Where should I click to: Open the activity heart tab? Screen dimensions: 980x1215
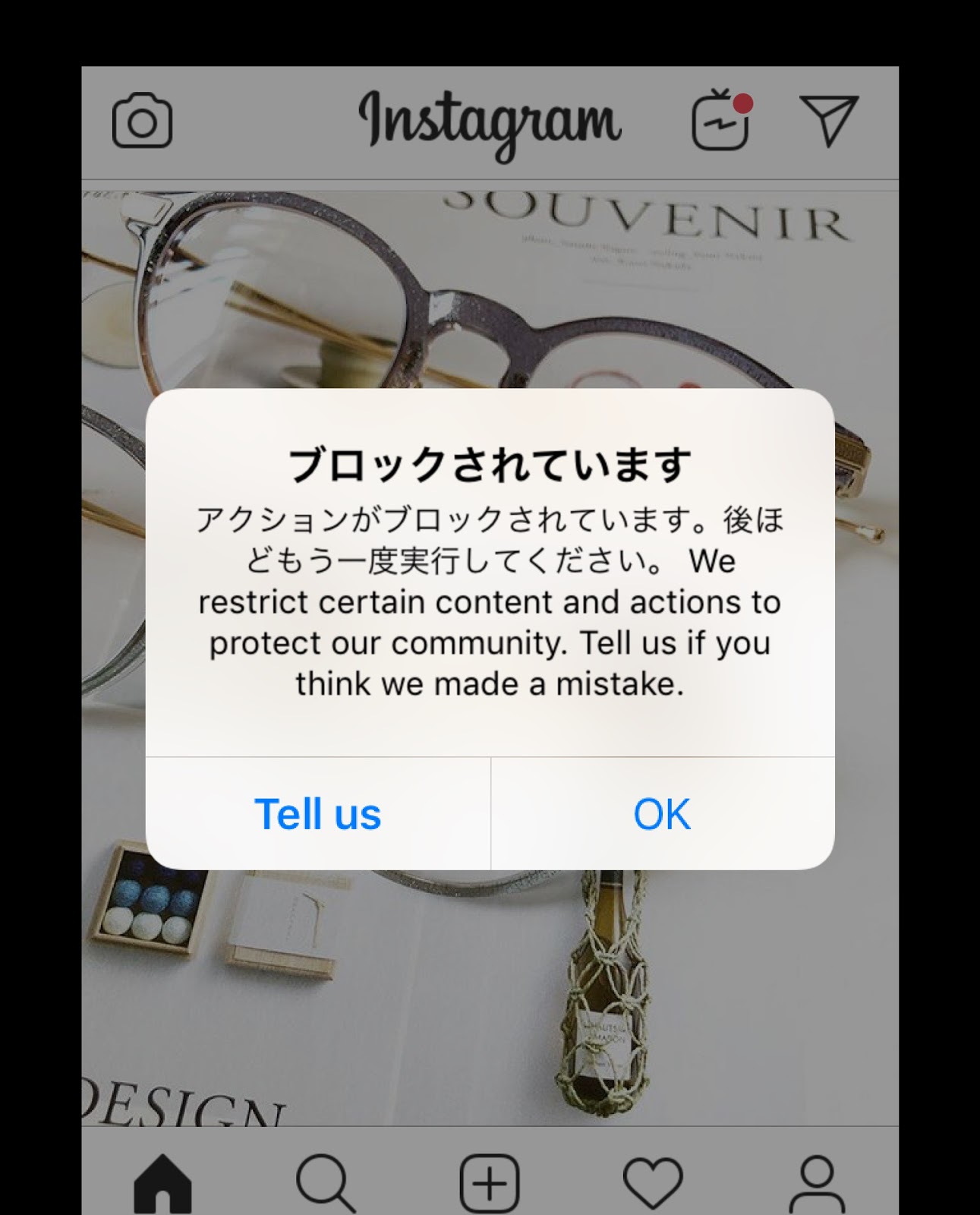[x=653, y=1184]
